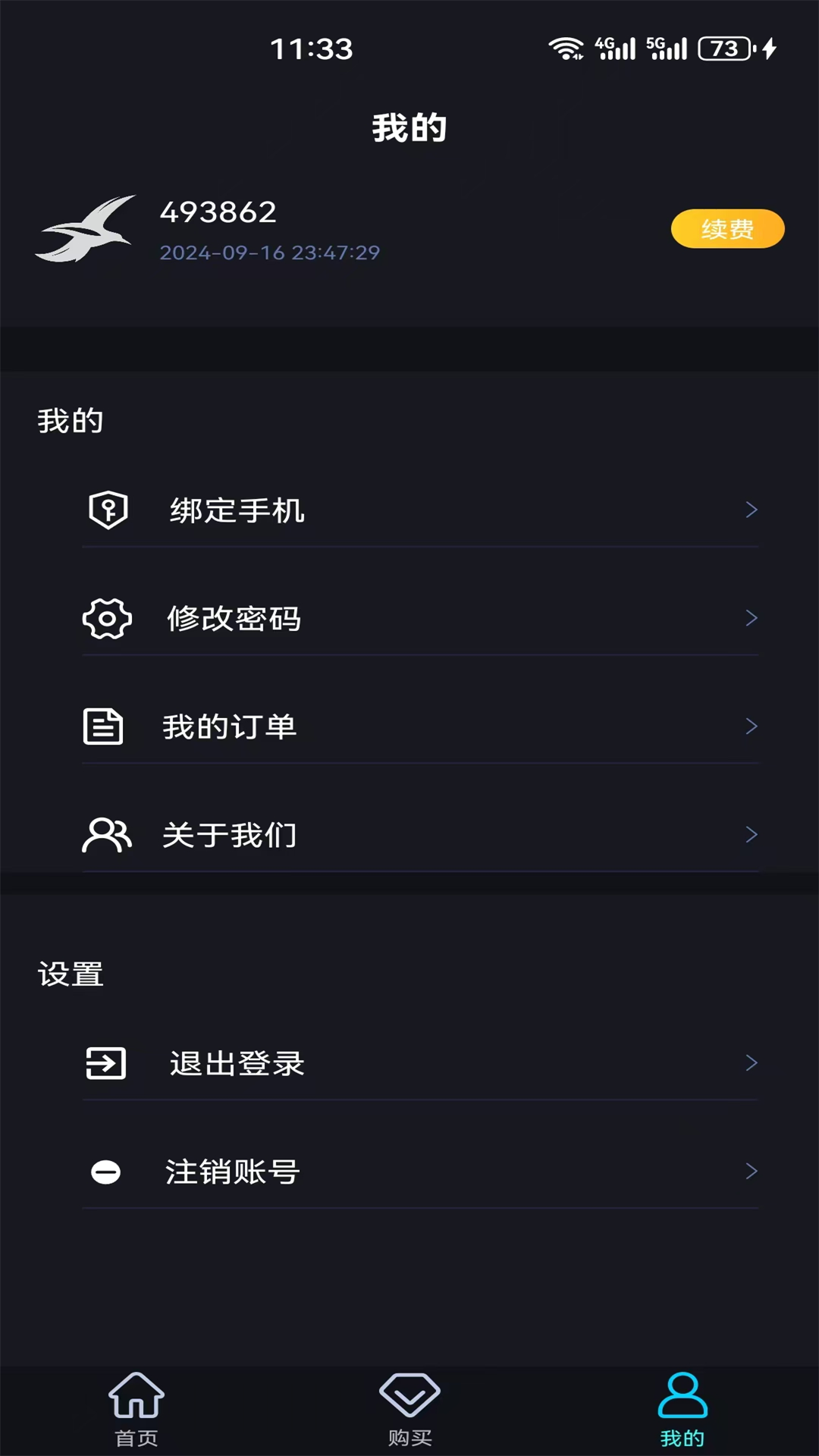Switch to the 购买 tab

(409, 1410)
